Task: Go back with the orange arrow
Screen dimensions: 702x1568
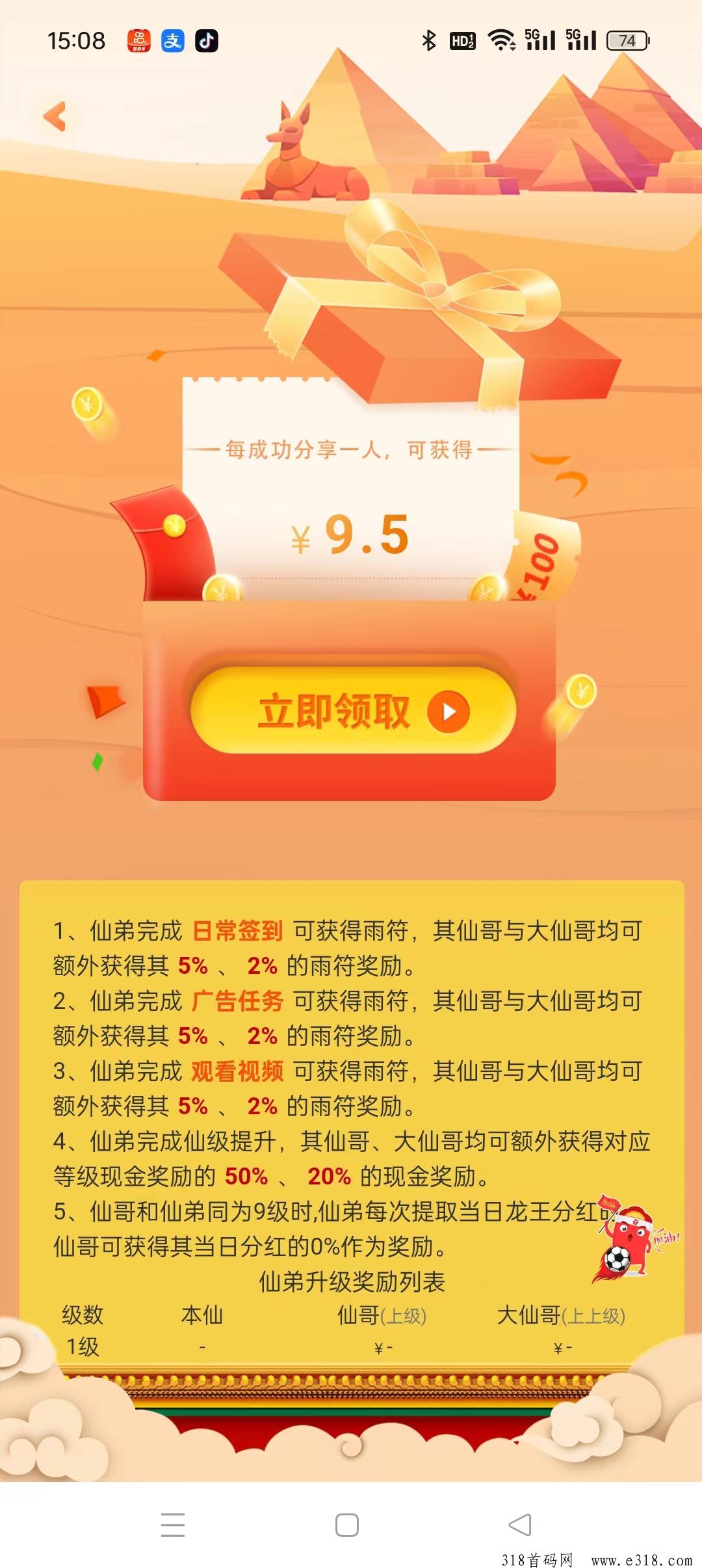Action: coord(55,116)
